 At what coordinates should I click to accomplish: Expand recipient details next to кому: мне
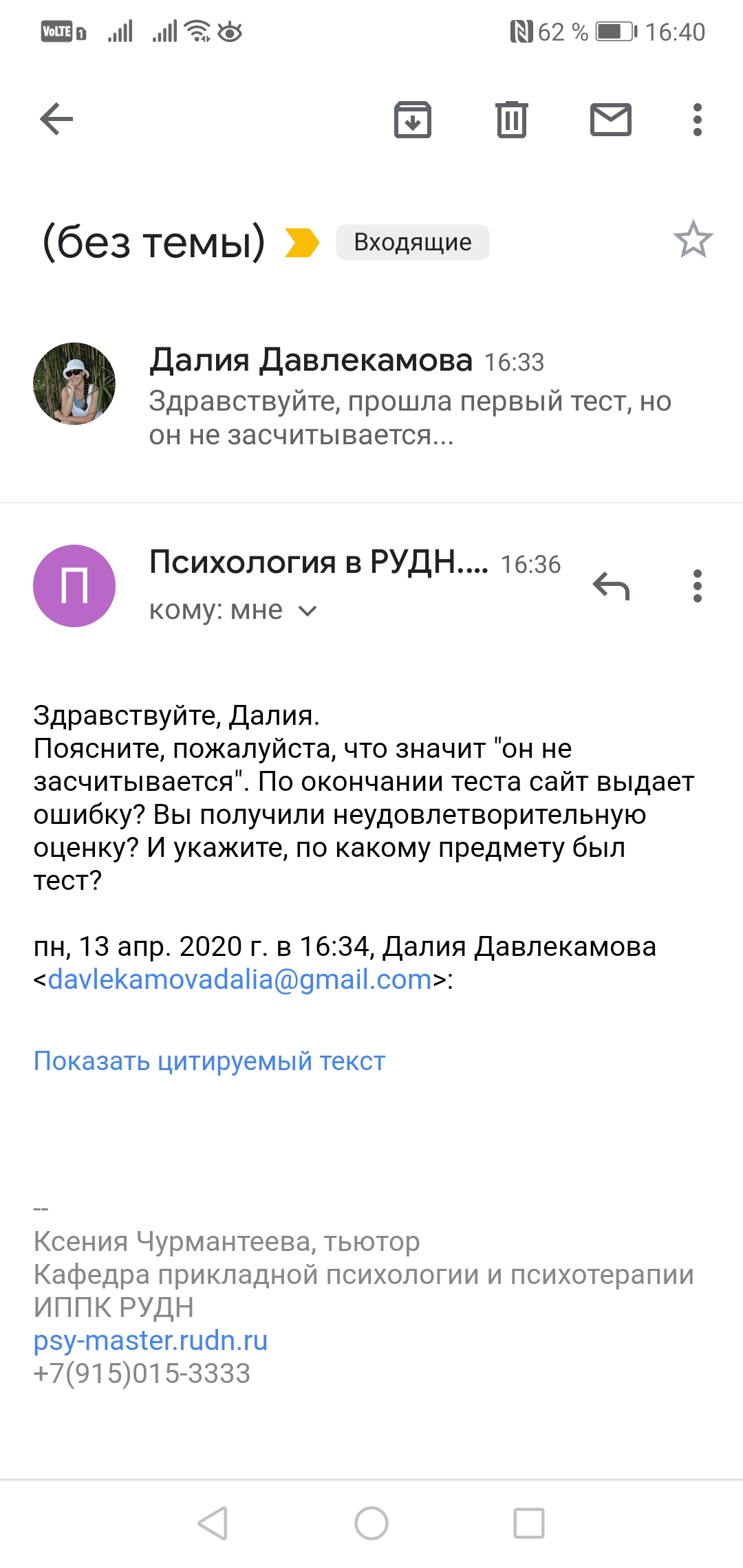(308, 611)
